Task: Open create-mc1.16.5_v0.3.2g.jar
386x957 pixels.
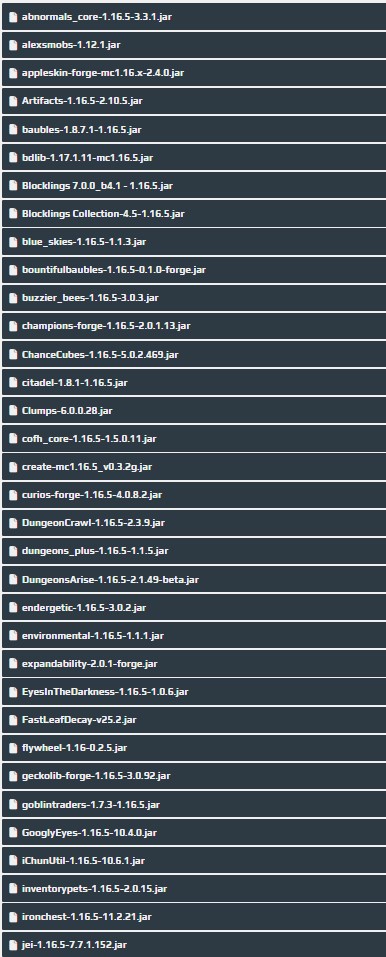Action: coord(194,467)
